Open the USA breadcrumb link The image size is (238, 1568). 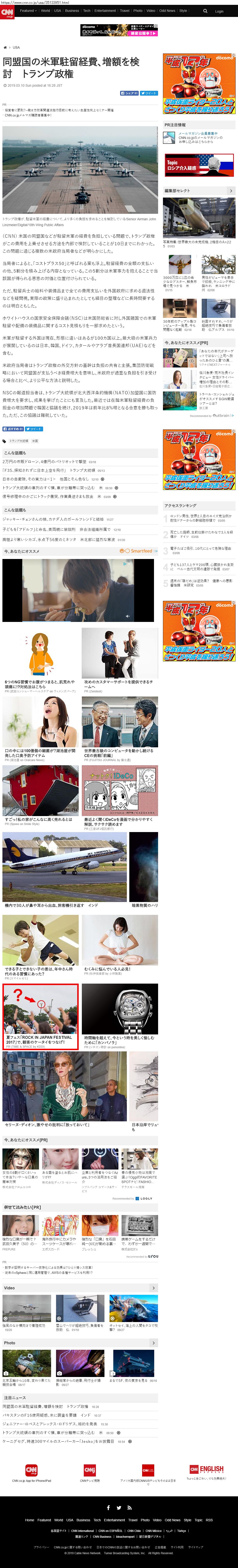[x=16, y=47]
